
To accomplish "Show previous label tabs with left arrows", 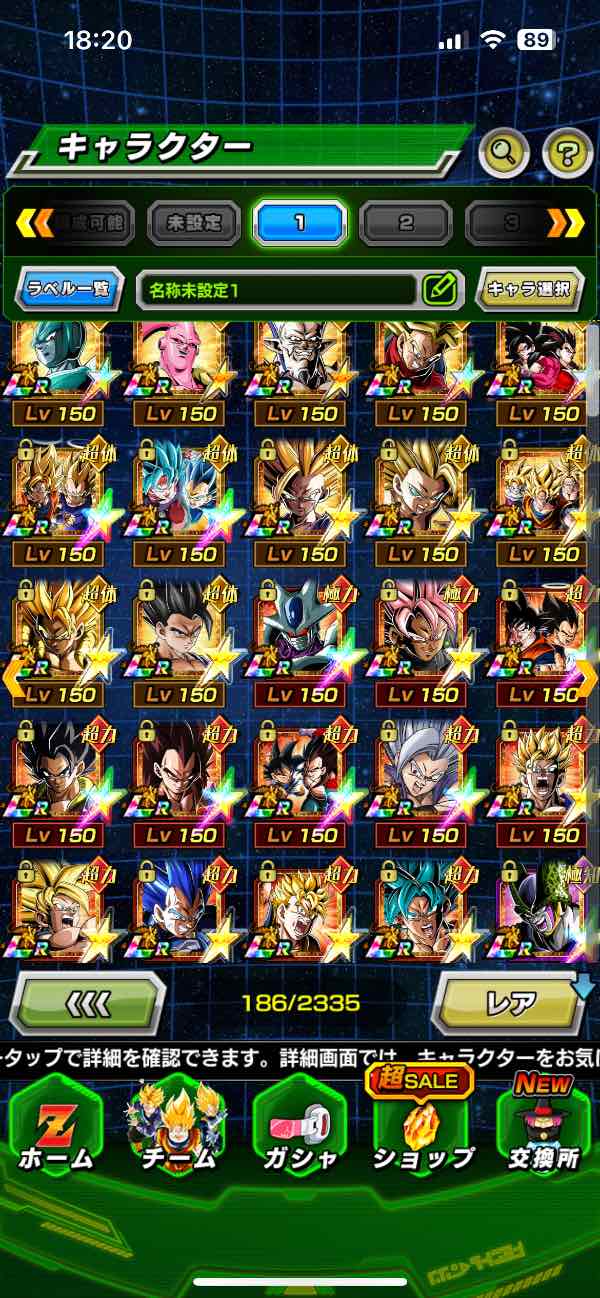I will 35,223.
